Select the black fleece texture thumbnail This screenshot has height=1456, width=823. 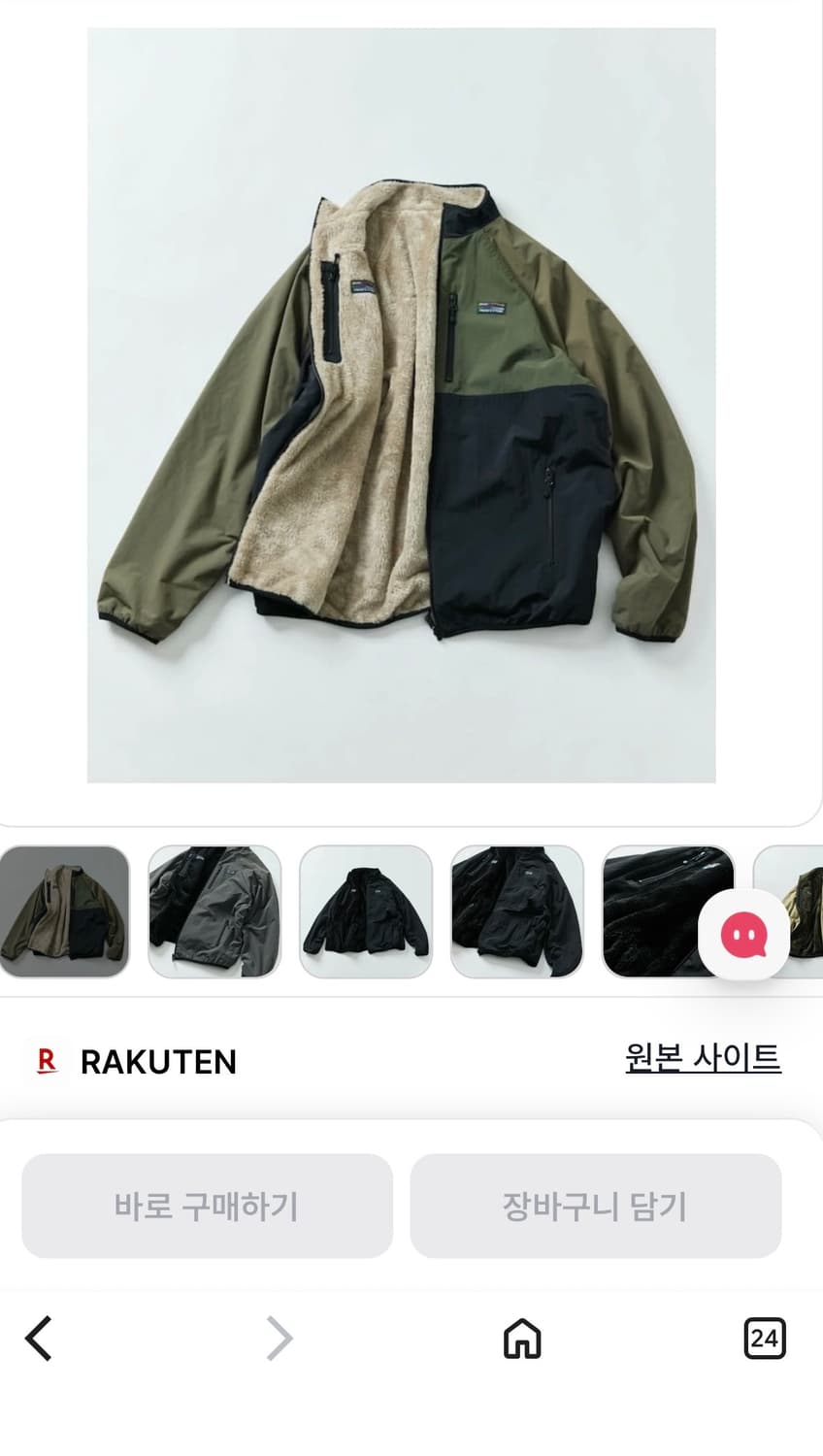point(670,910)
